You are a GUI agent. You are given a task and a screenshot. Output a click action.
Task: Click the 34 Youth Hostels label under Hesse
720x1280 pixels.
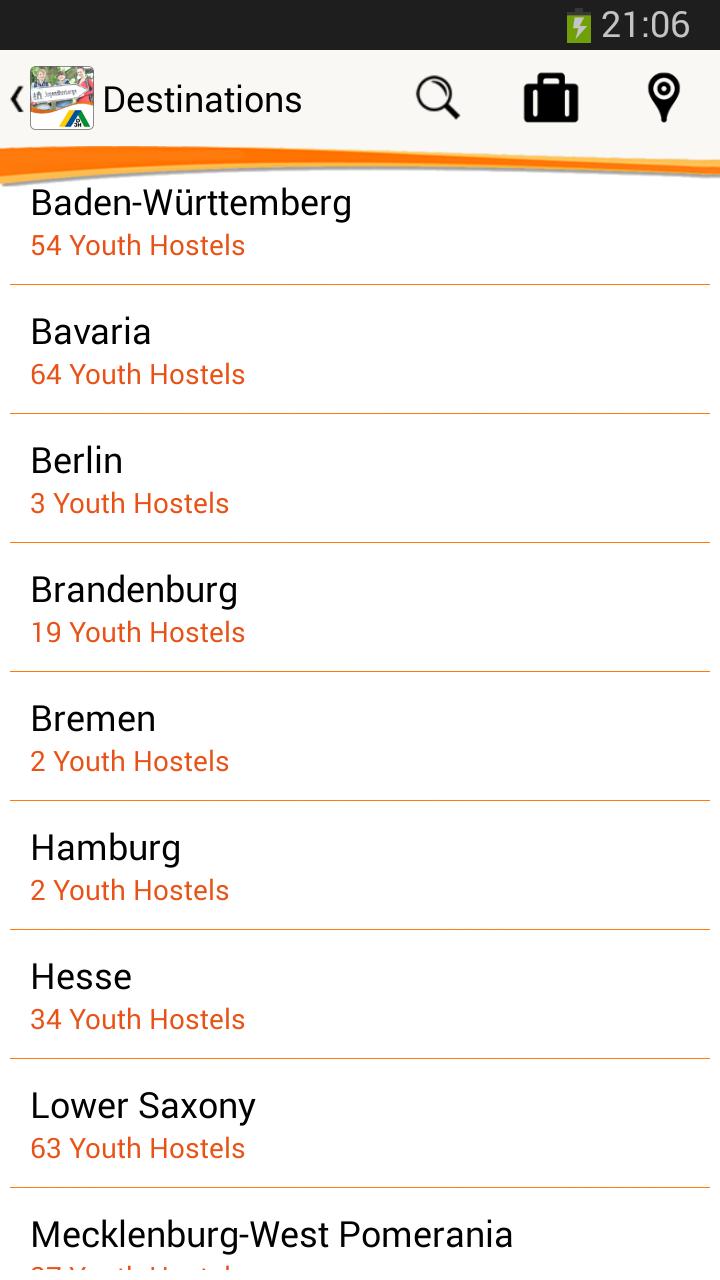coord(138,1019)
